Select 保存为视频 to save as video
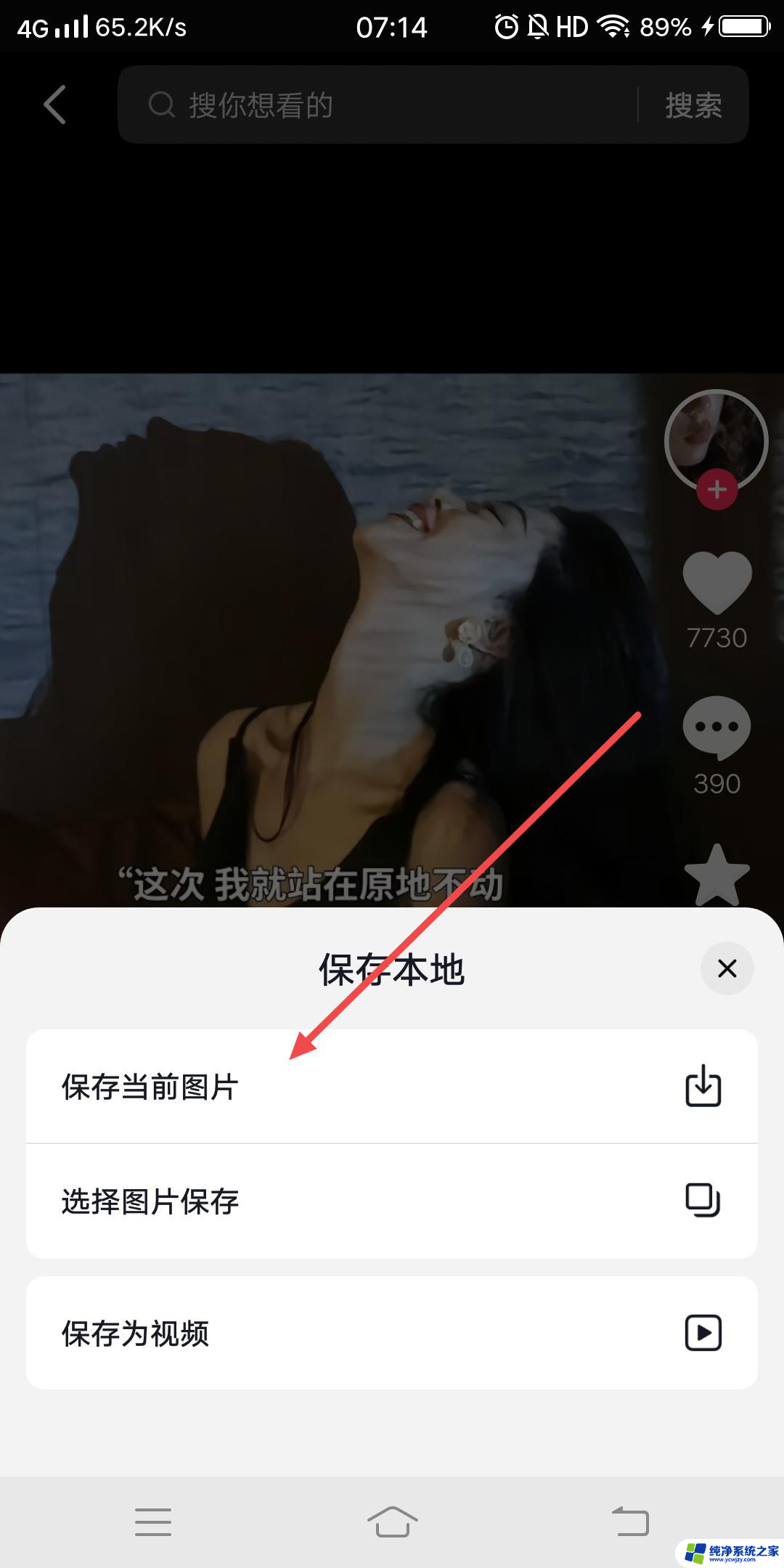Screen dimensions: 784x1568 [391, 1333]
